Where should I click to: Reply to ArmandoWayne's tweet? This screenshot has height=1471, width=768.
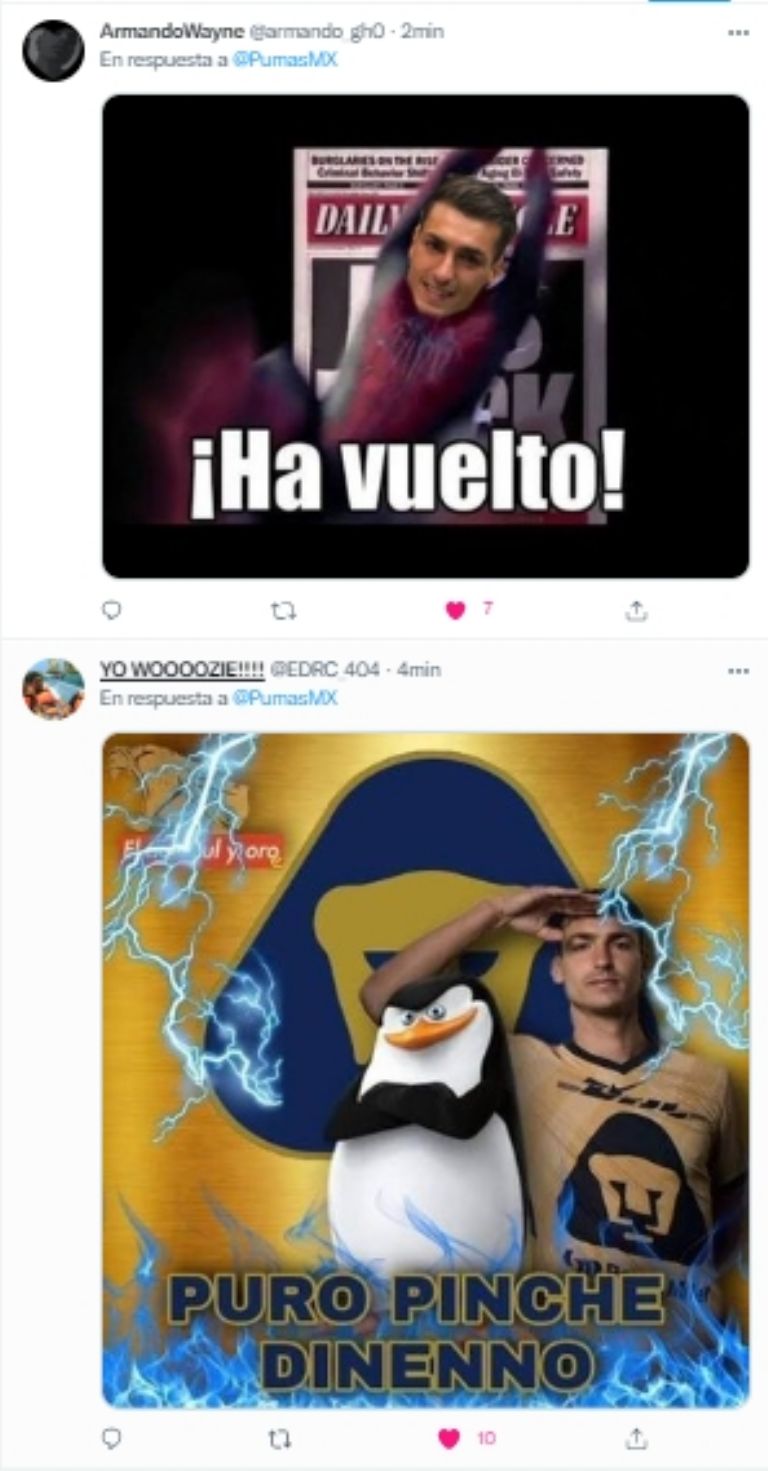click(x=112, y=609)
